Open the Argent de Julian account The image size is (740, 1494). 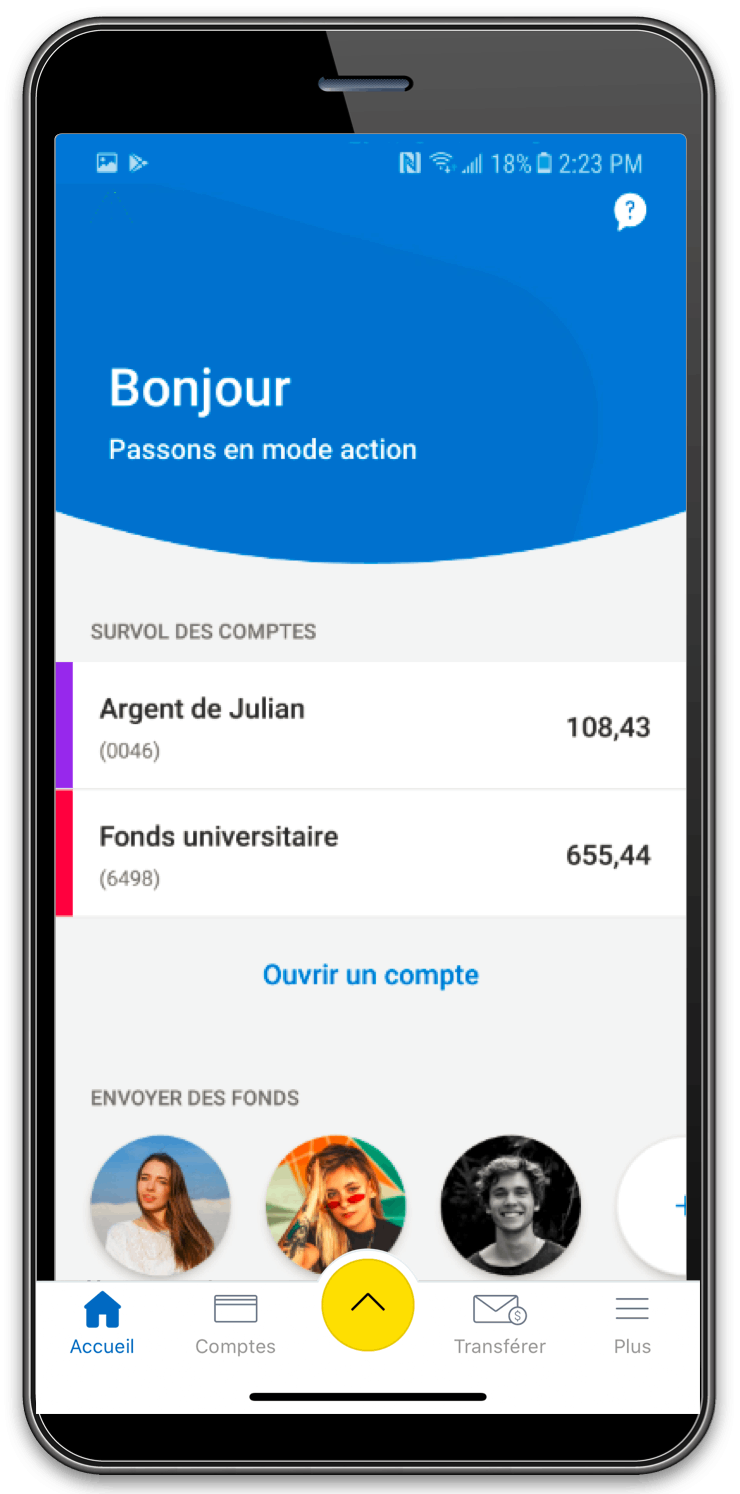(370, 725)
